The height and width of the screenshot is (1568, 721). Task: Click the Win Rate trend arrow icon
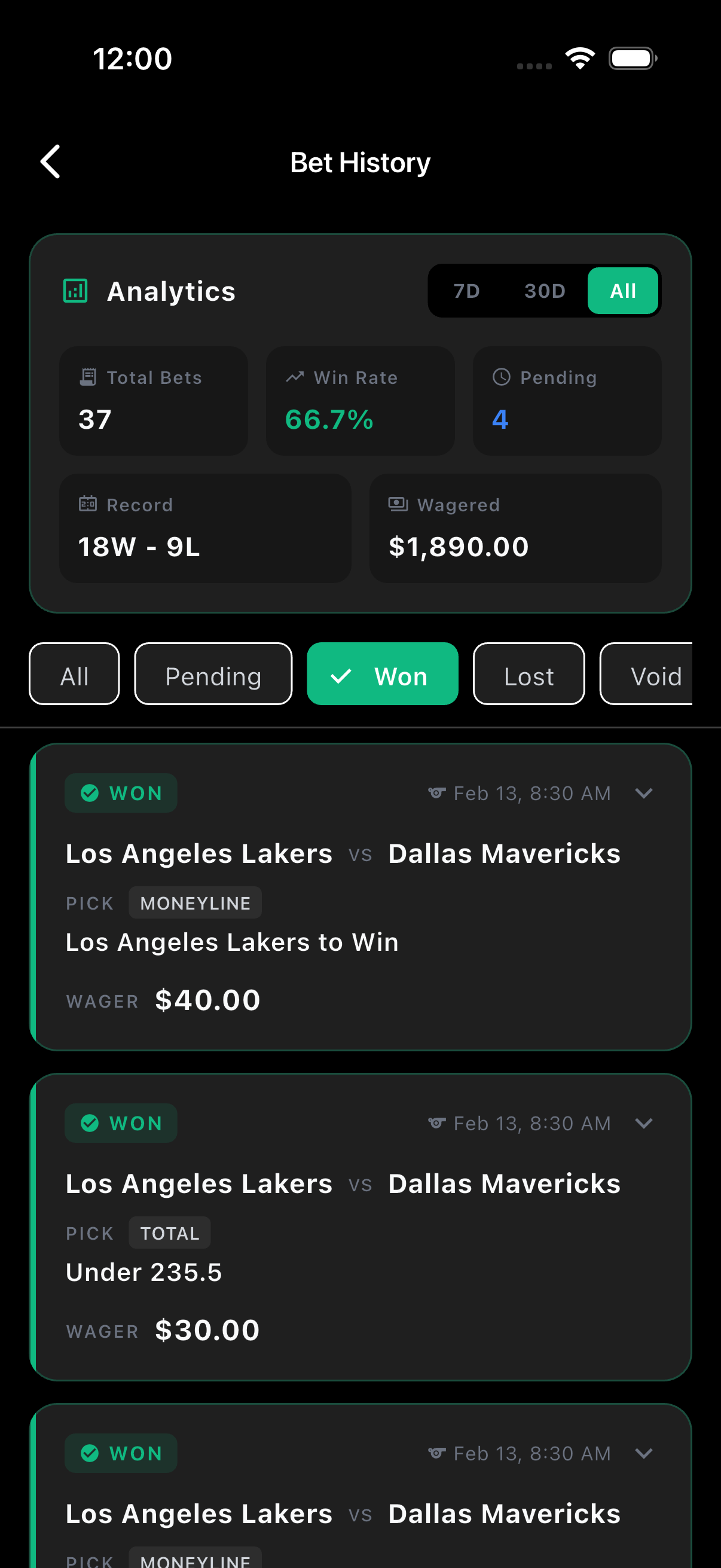click(x=295, y=377)
